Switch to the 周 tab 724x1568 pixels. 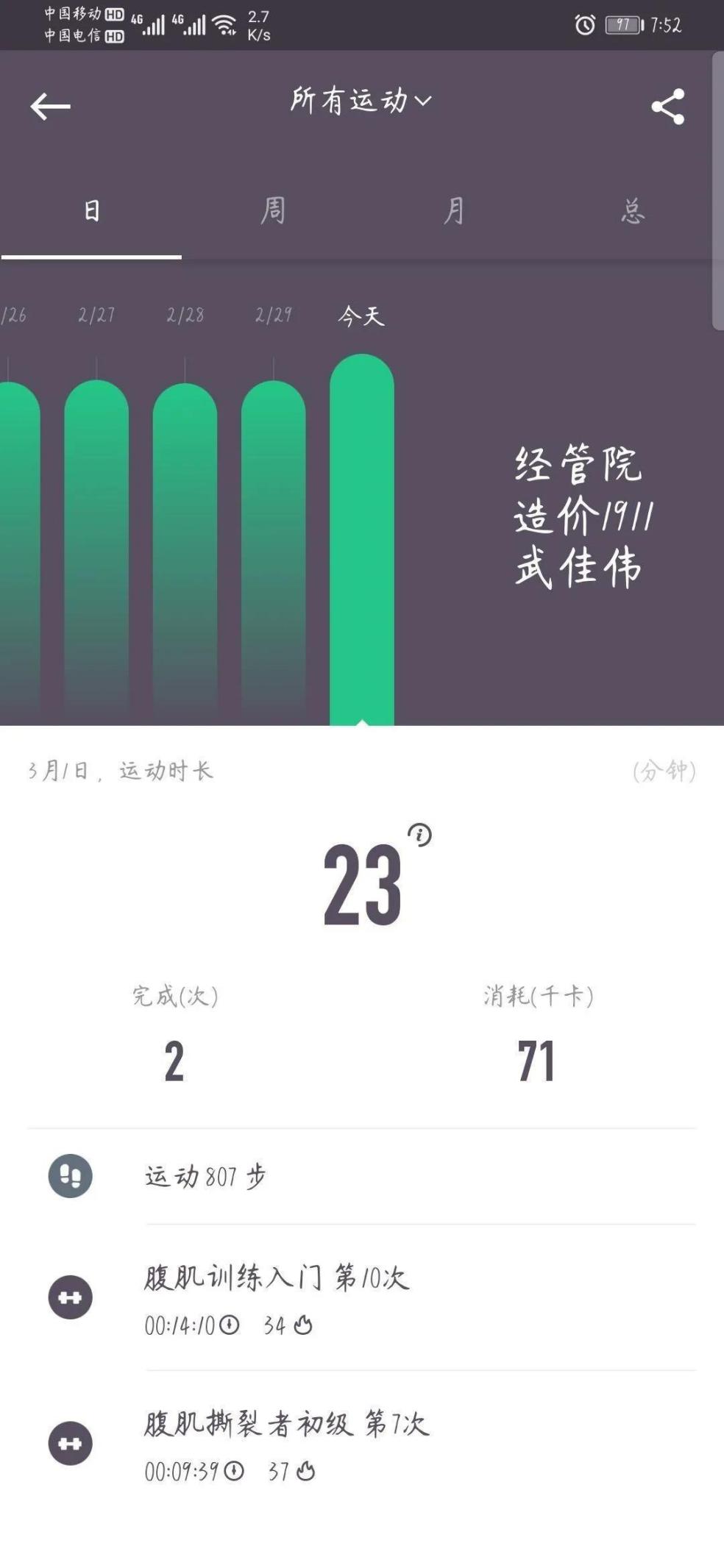(272, 212)
